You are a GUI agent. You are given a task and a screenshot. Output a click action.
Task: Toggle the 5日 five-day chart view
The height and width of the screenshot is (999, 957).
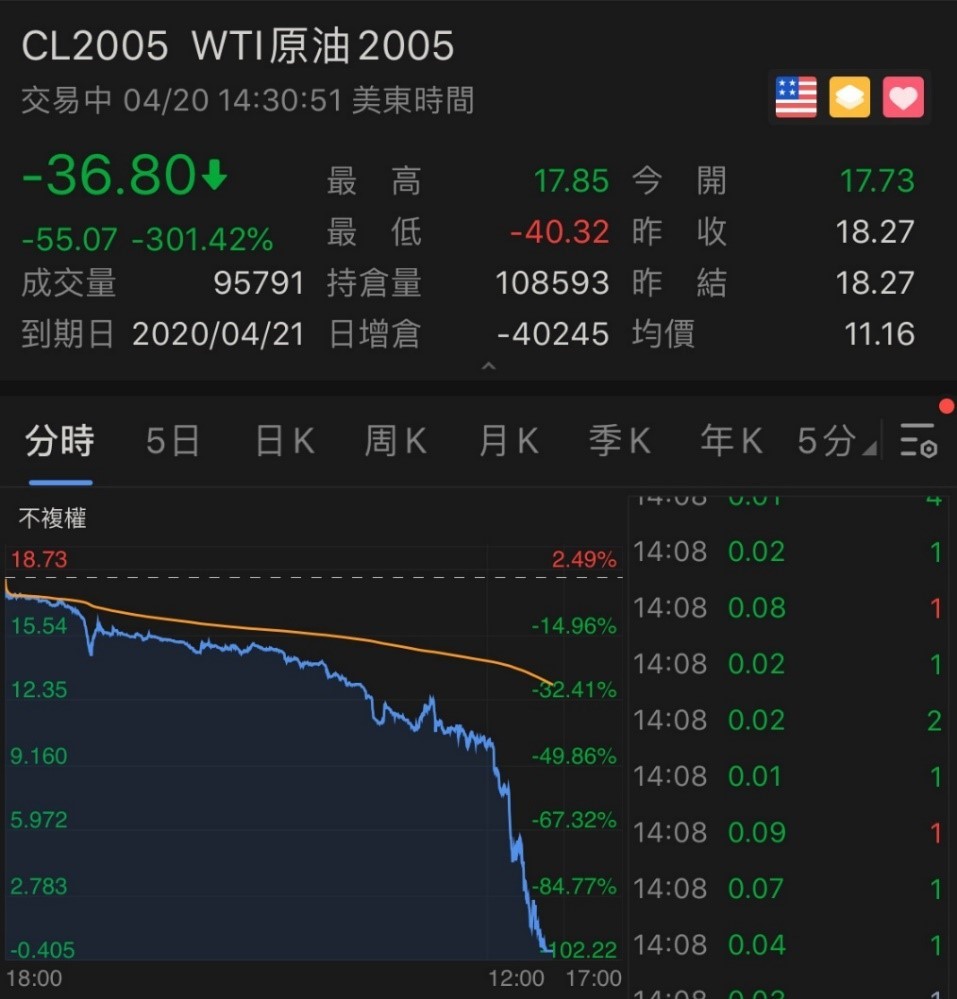[171, 440]
